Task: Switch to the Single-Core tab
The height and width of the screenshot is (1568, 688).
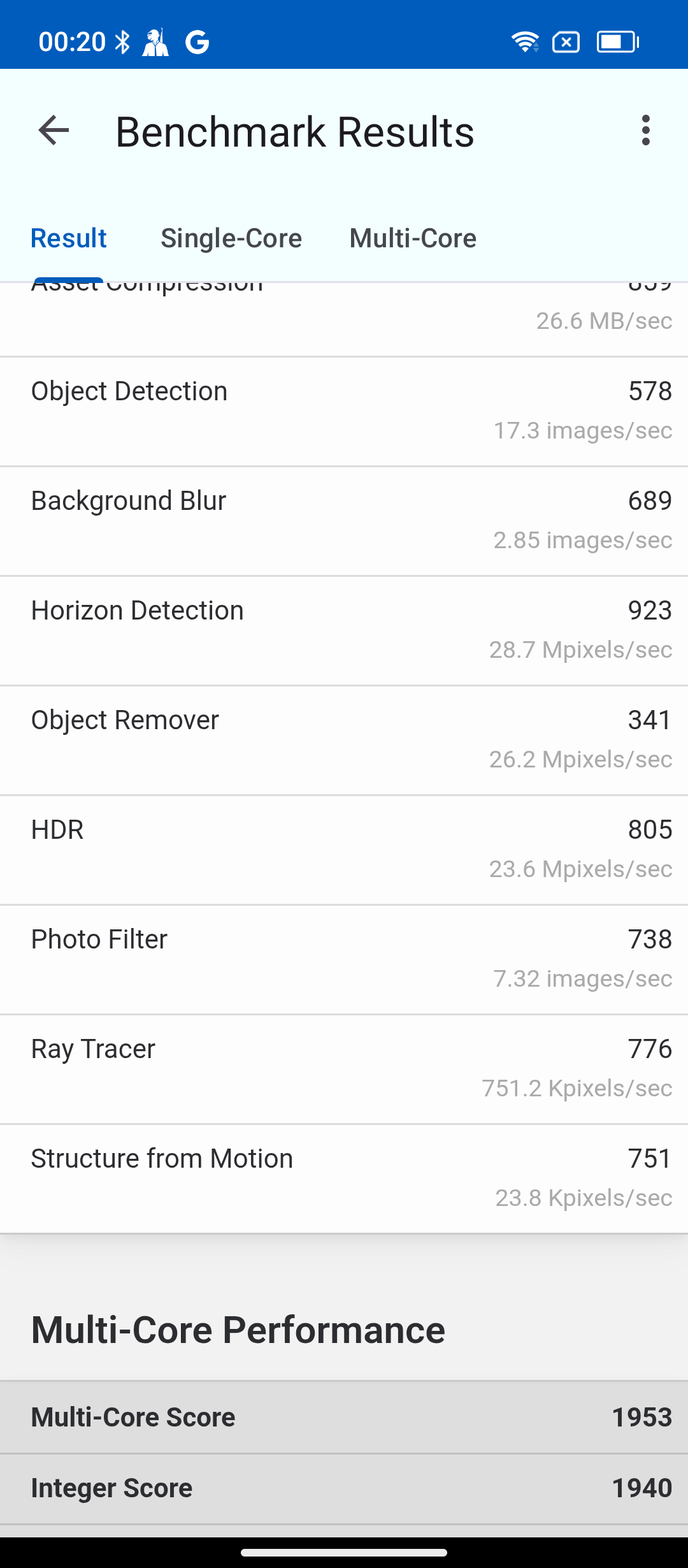Action: [231, 238]
